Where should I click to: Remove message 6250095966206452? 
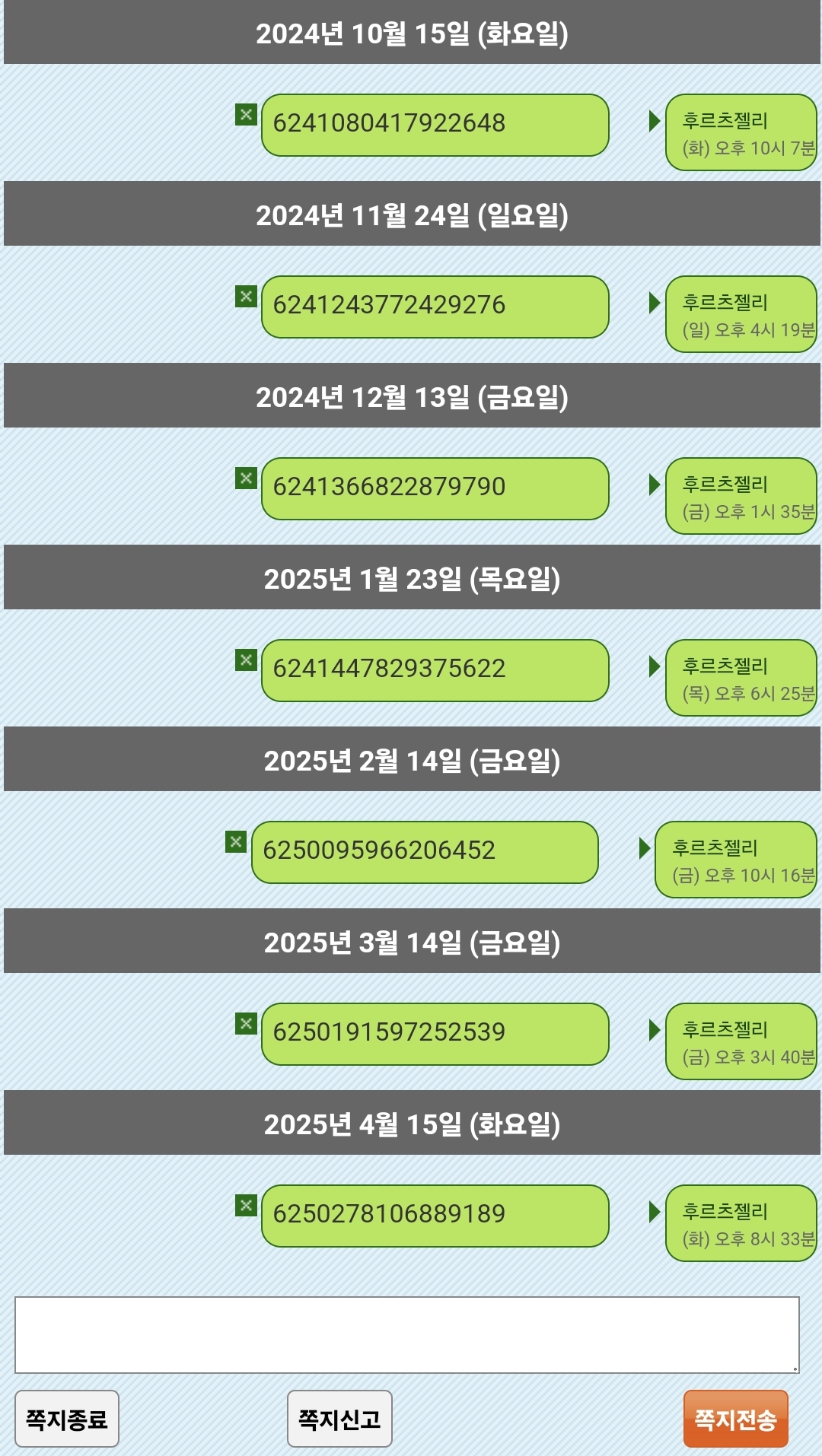236,842
